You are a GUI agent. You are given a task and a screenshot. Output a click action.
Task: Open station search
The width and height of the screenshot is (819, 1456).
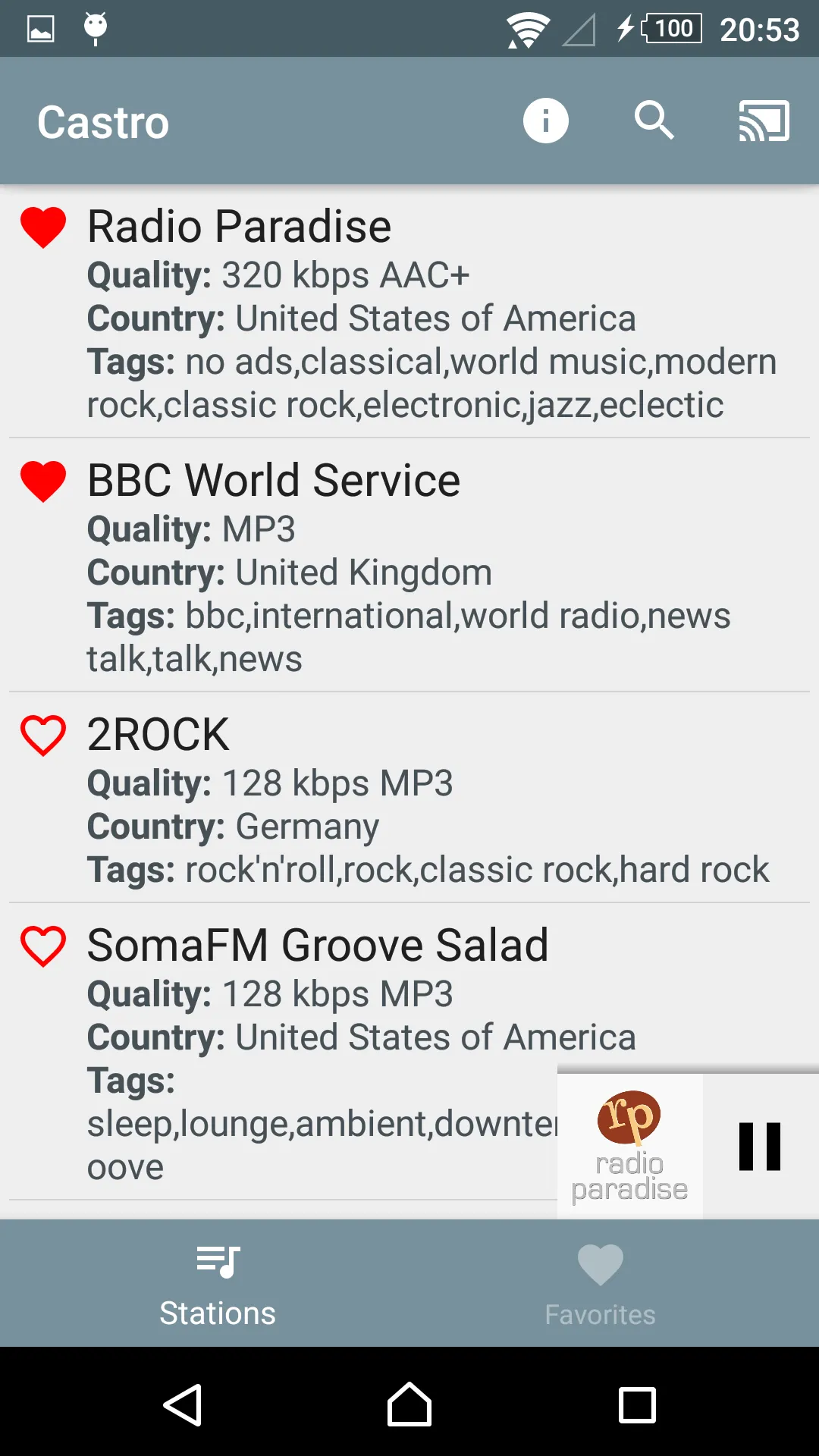(x=654, y=121)
